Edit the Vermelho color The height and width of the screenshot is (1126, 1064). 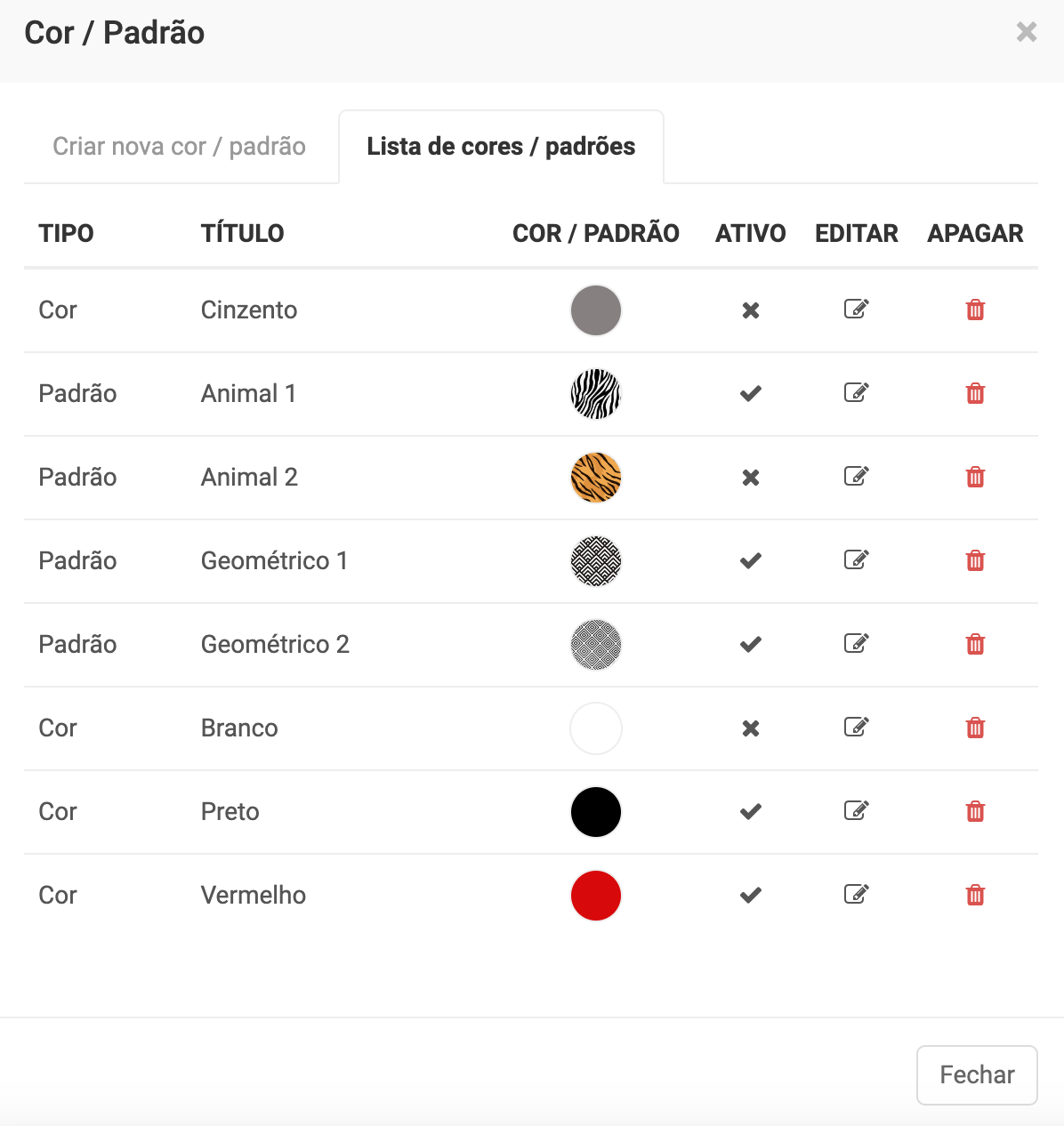click(x=856, y=895)
